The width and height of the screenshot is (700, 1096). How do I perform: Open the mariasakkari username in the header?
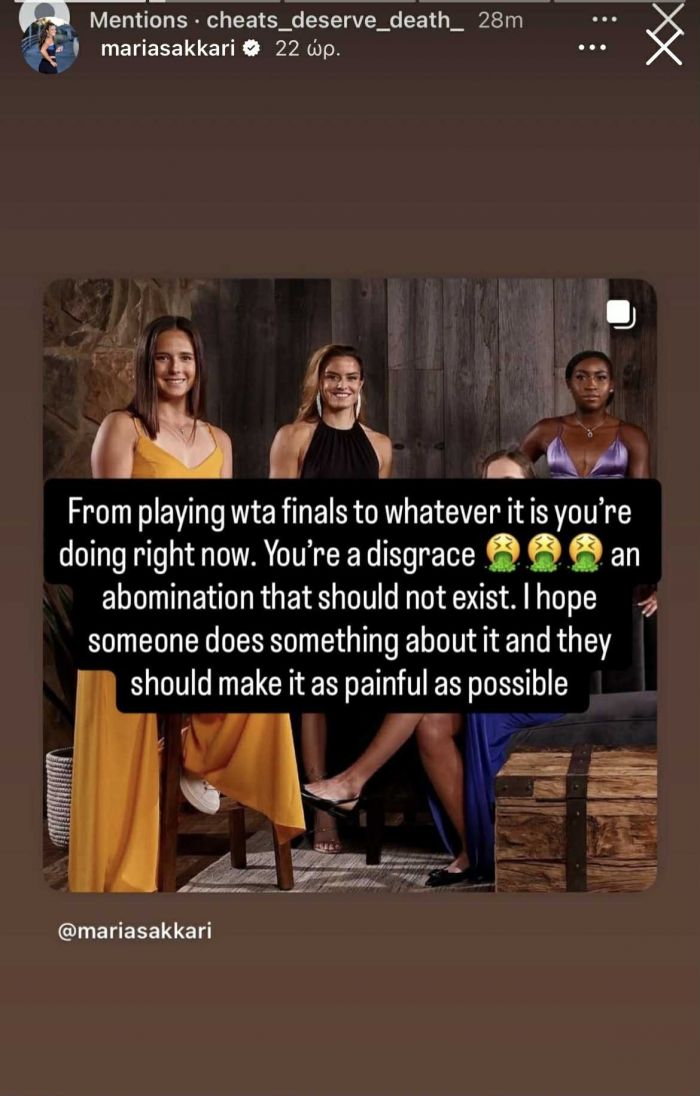pyautogui.click(x=171, y=48)
